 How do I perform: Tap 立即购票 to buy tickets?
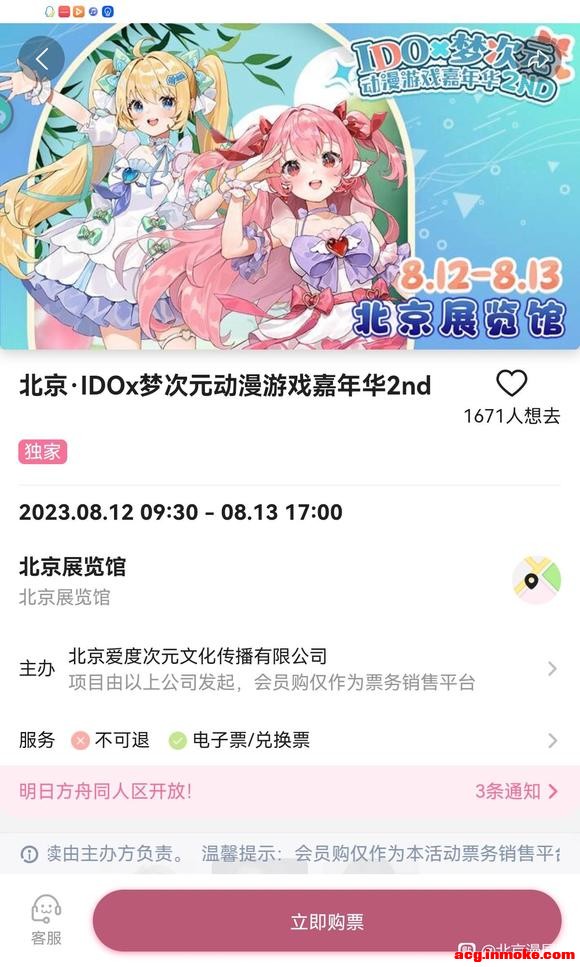(x=327, y=921)
